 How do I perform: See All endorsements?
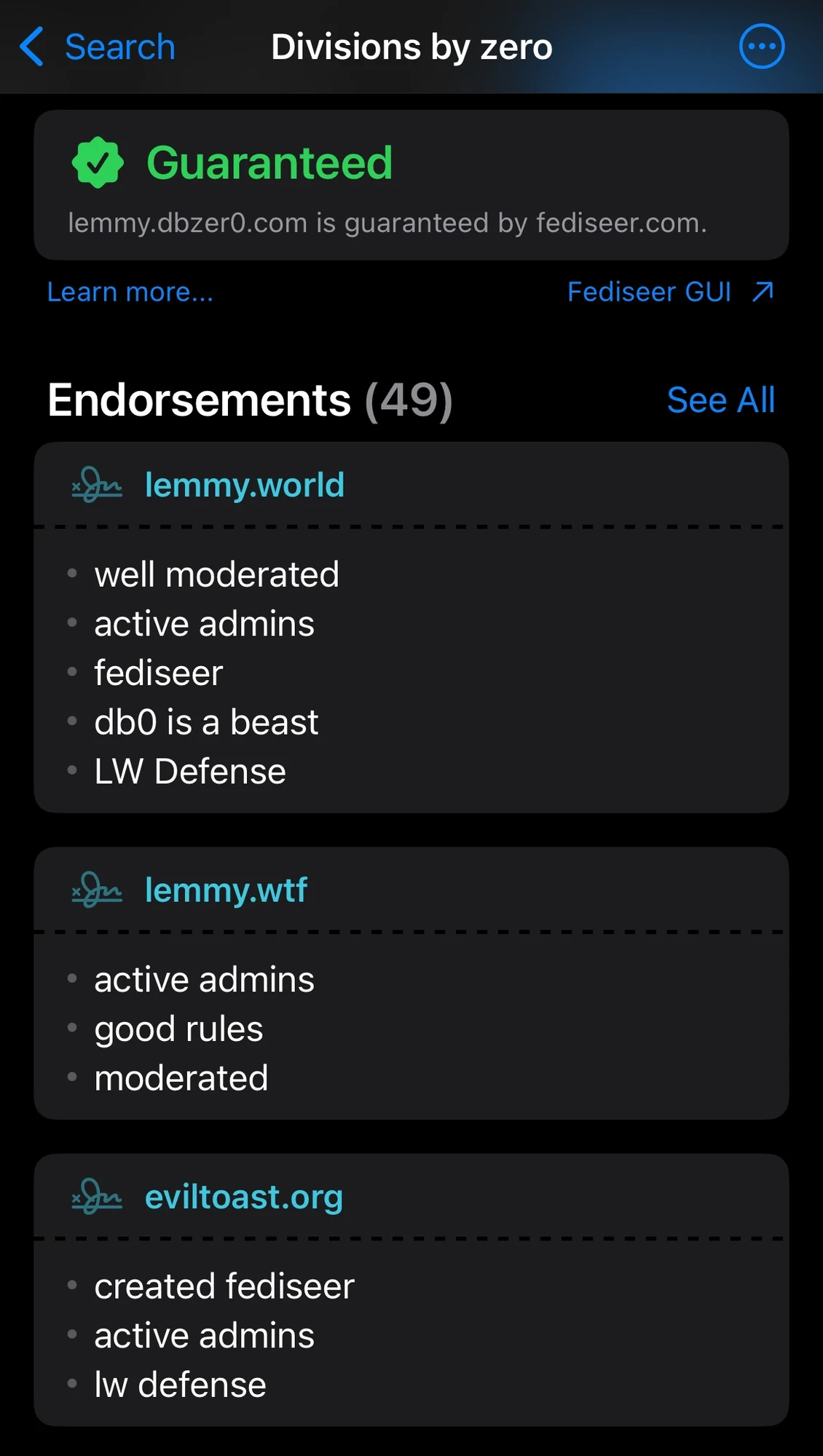[x=721, y=400]
